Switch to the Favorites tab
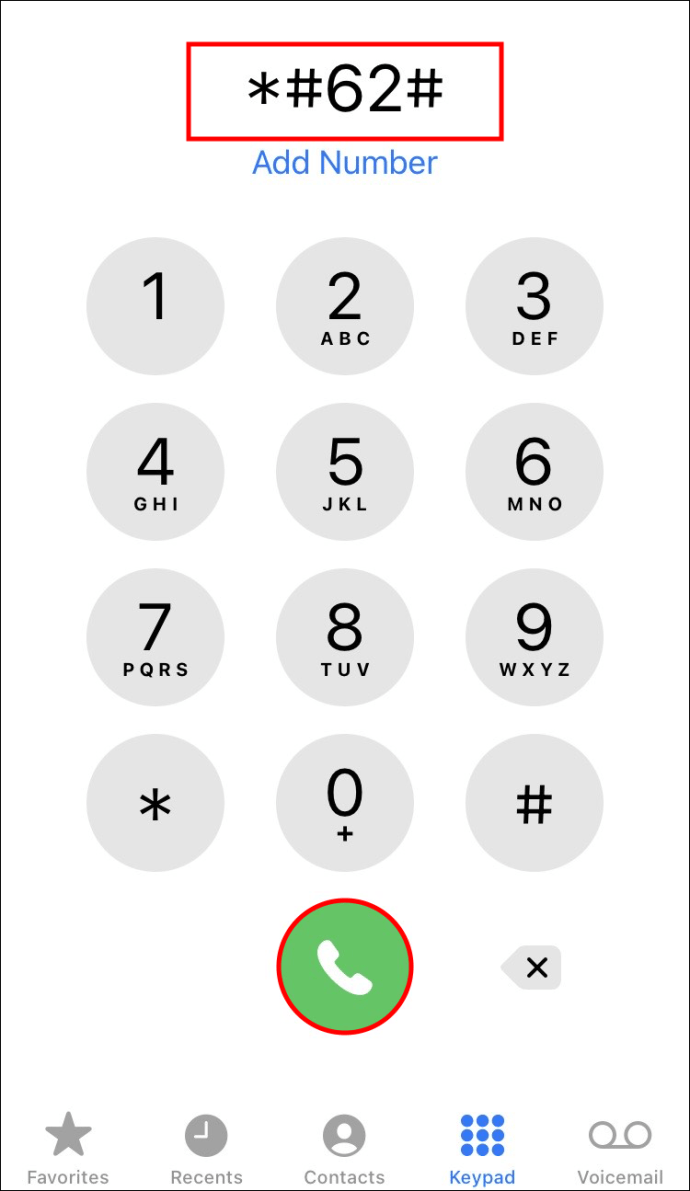This screenshot has height=1191, width=690. click(68, 1148)
